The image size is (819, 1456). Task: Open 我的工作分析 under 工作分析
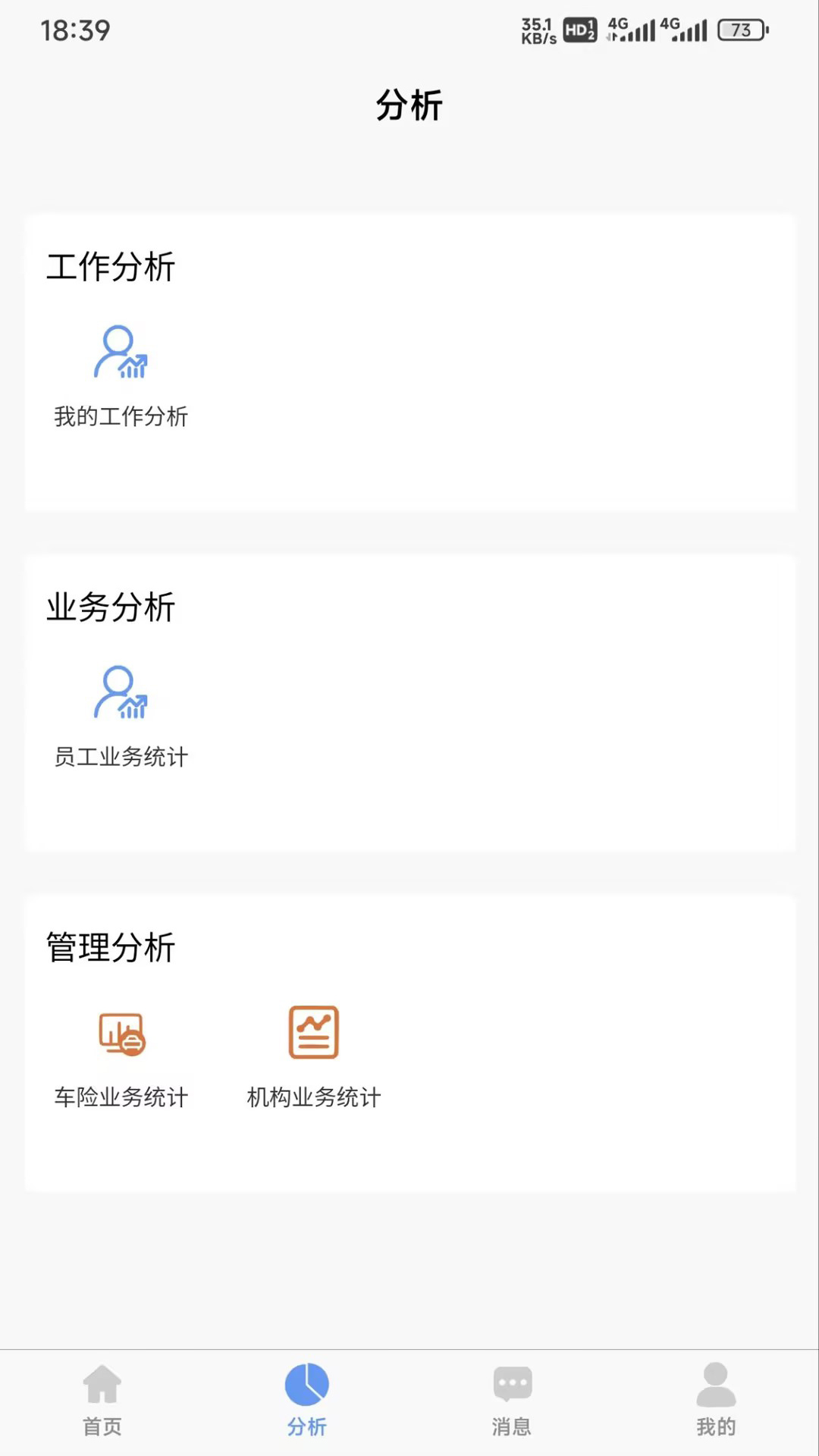121,375
